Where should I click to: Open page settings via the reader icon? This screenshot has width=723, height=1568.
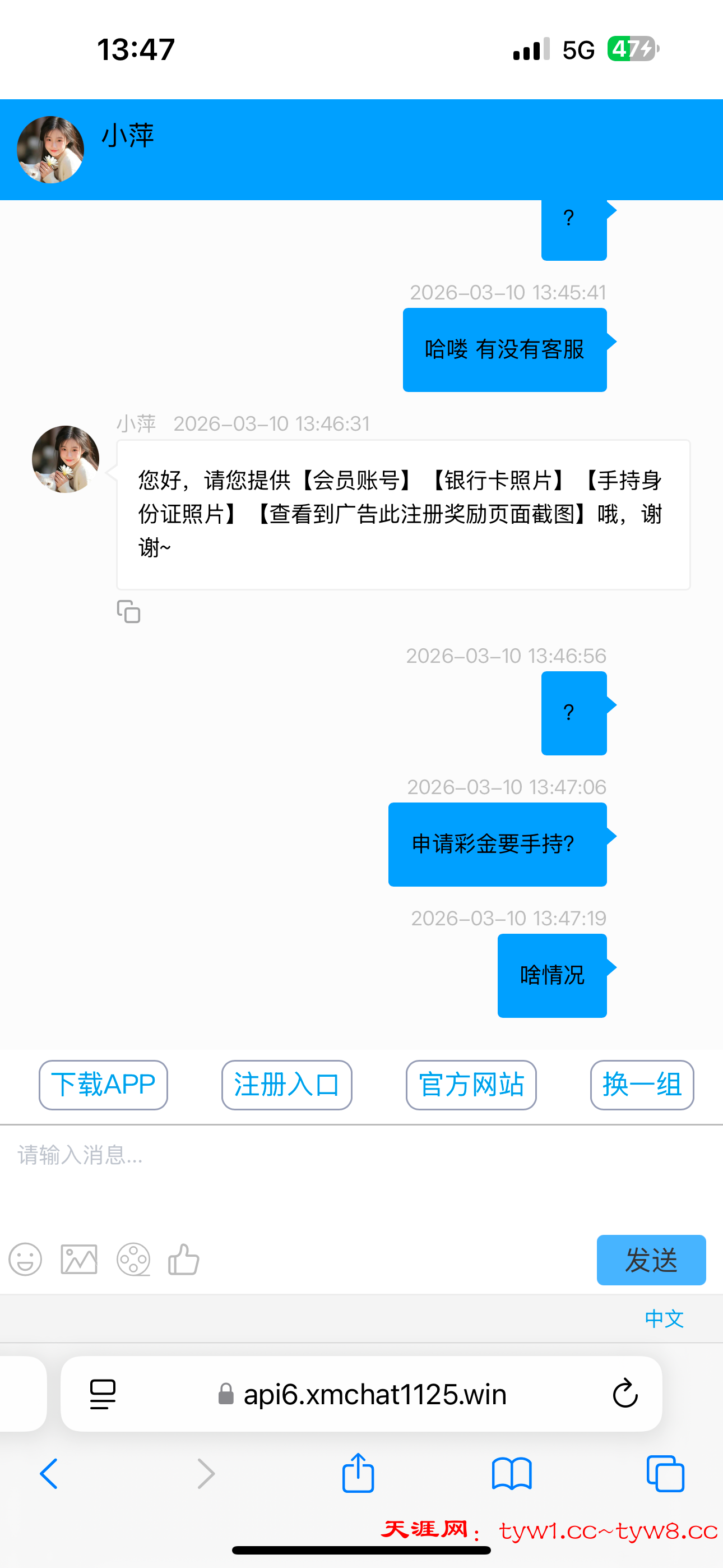pyautogui.click(x=104, y=1394)
